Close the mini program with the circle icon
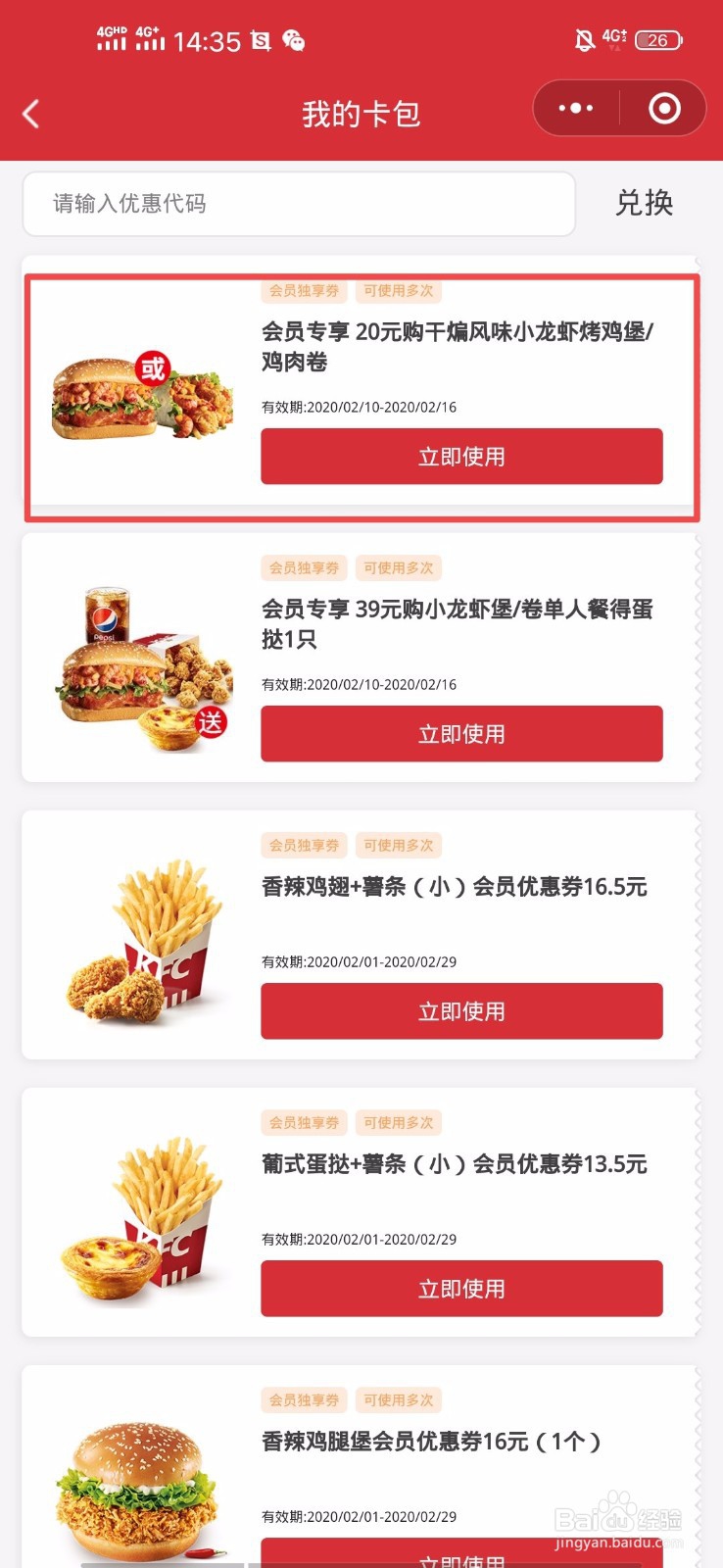The height and width of the screenshot is (1568, 723). point(664,108)
